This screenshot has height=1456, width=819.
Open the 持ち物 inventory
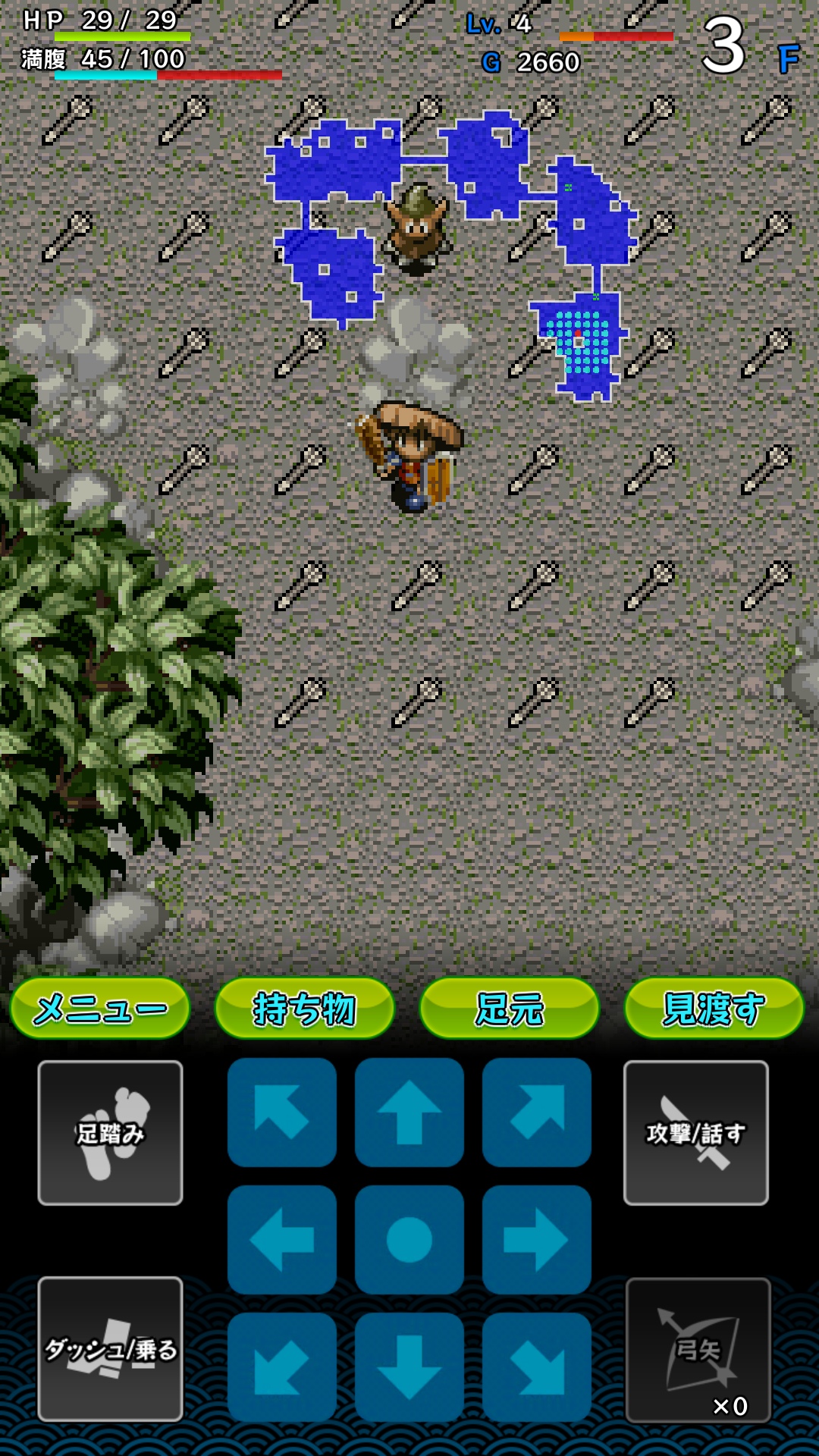click(x=305, y=1008)
